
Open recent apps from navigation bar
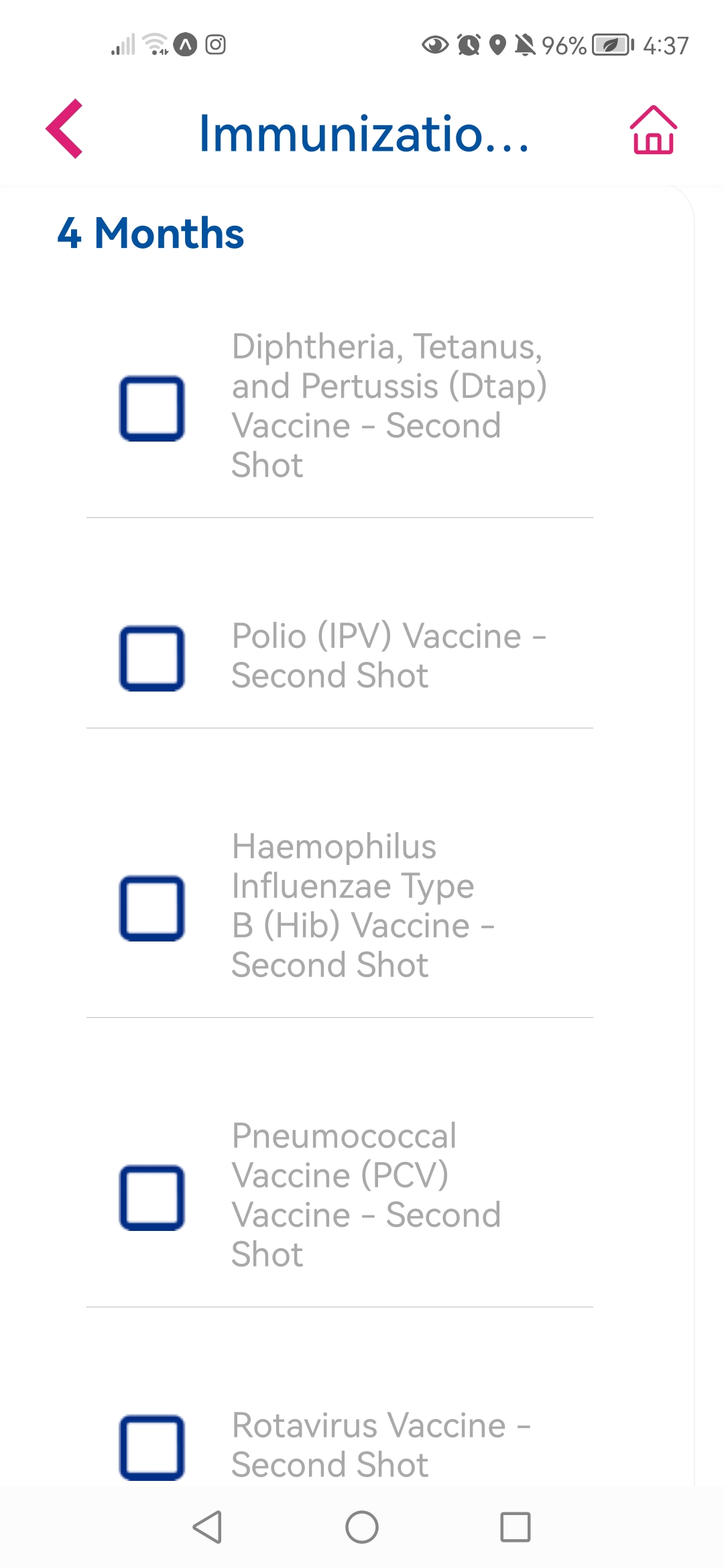click(x=515, y=1527)
